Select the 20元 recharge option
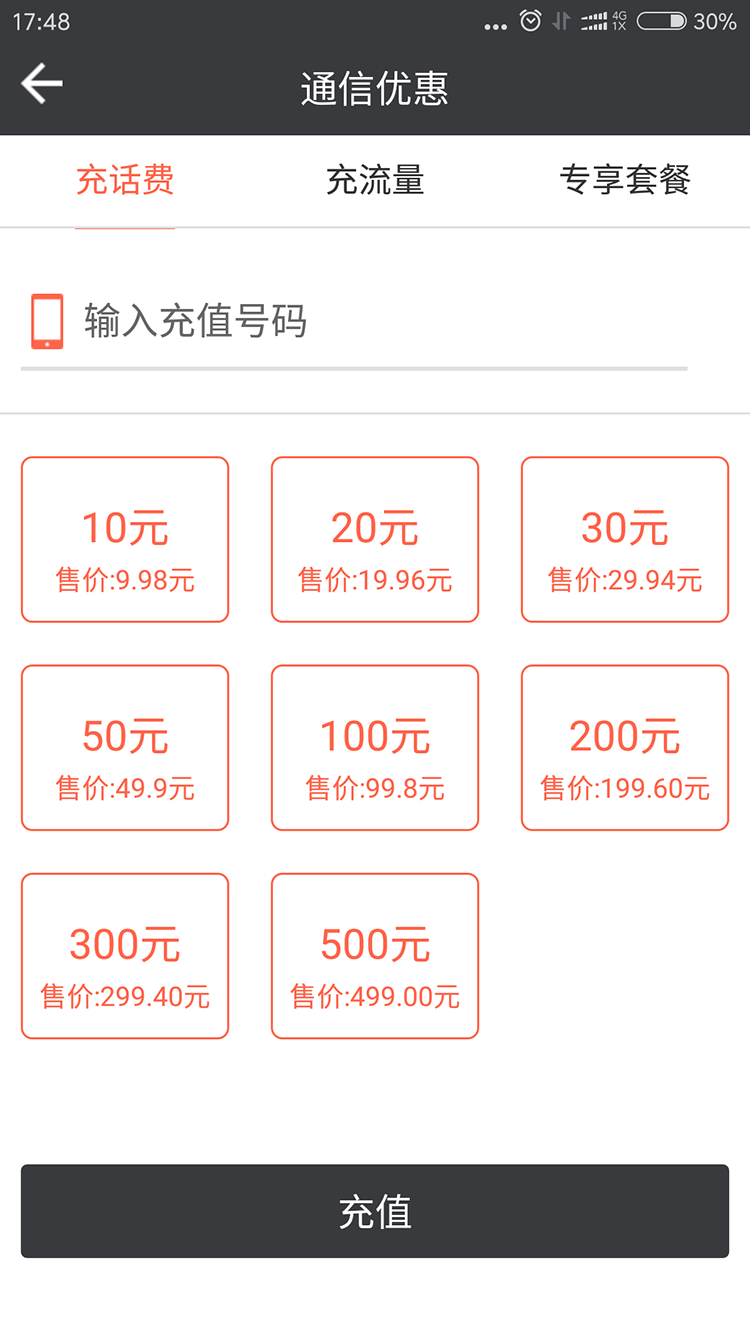Screen dimensions: 750x1333 (x=375, y=540)
